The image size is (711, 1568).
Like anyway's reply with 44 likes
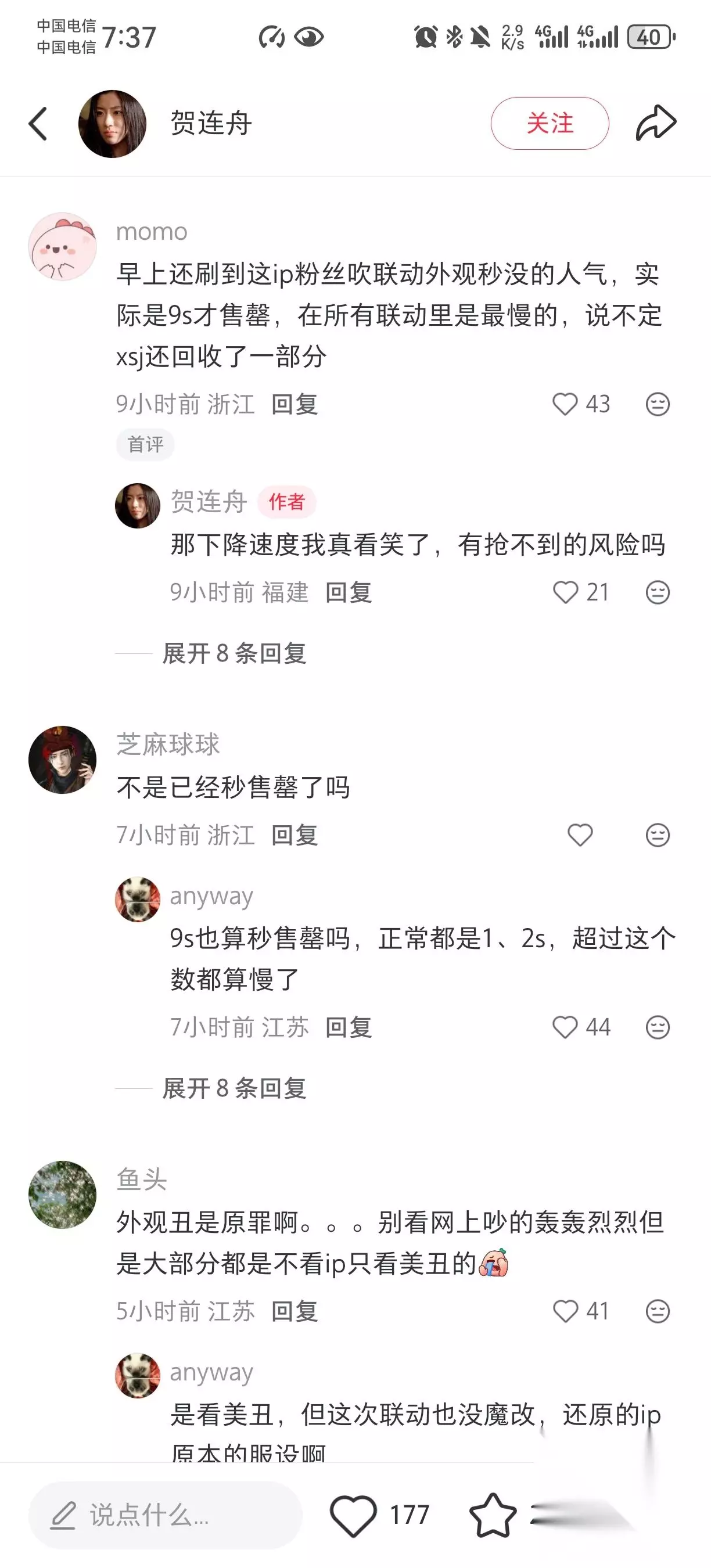pos(564,1027)
